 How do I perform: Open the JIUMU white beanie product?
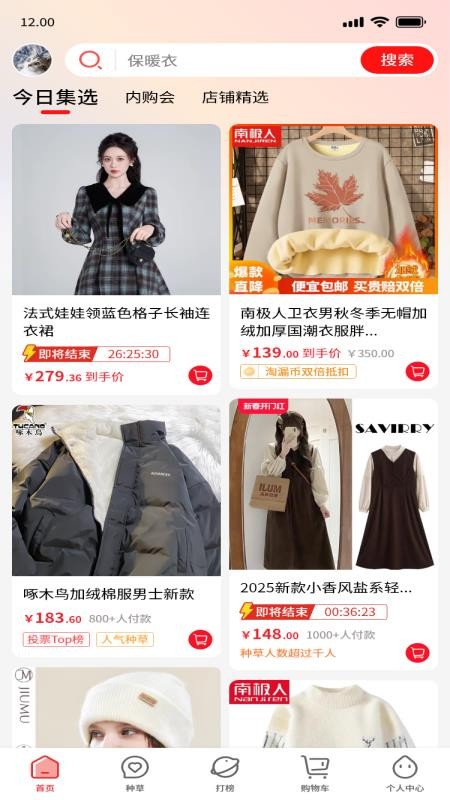tap(116, 708)
